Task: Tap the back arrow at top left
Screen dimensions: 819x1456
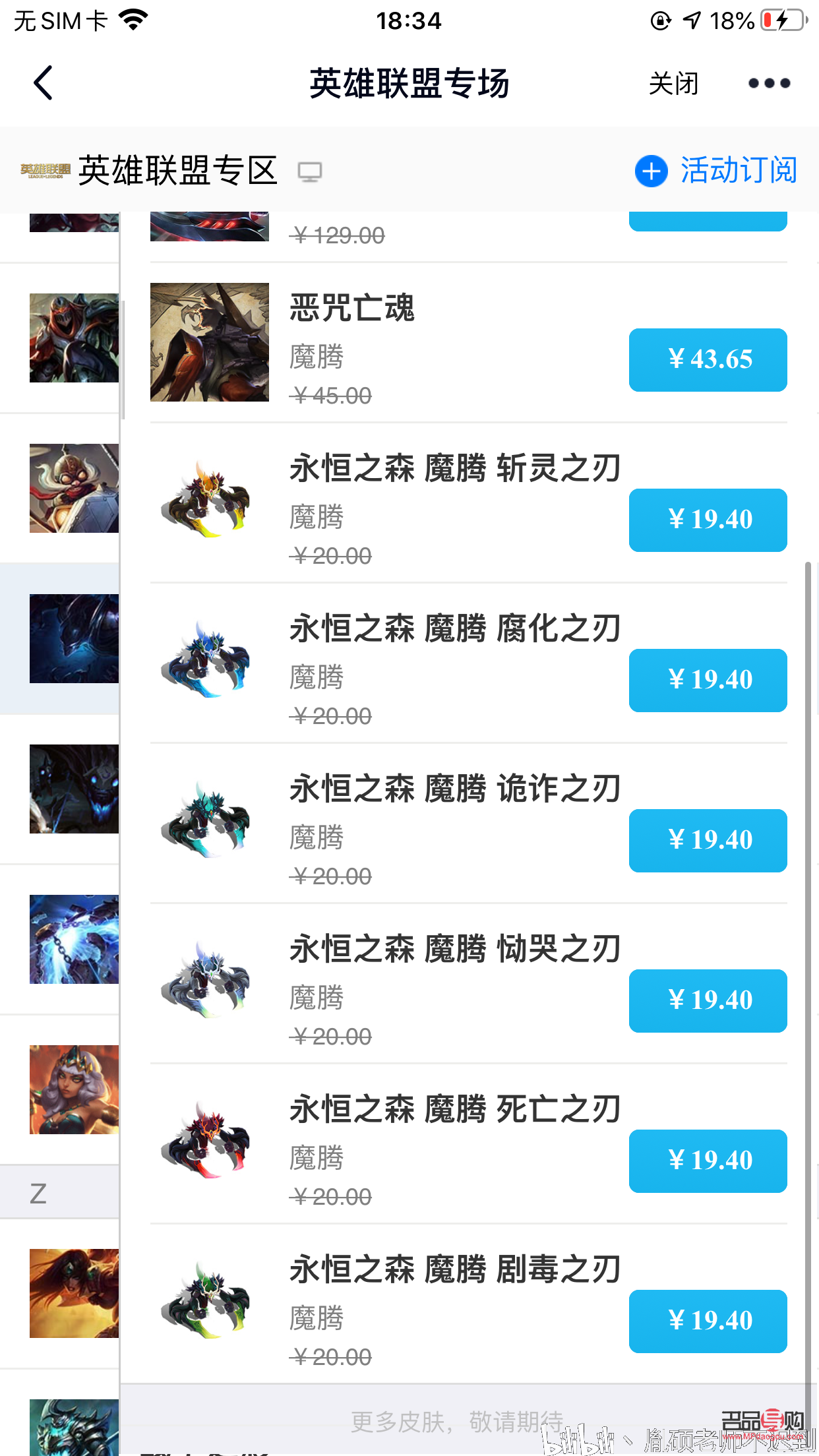Action: (42, 82)
